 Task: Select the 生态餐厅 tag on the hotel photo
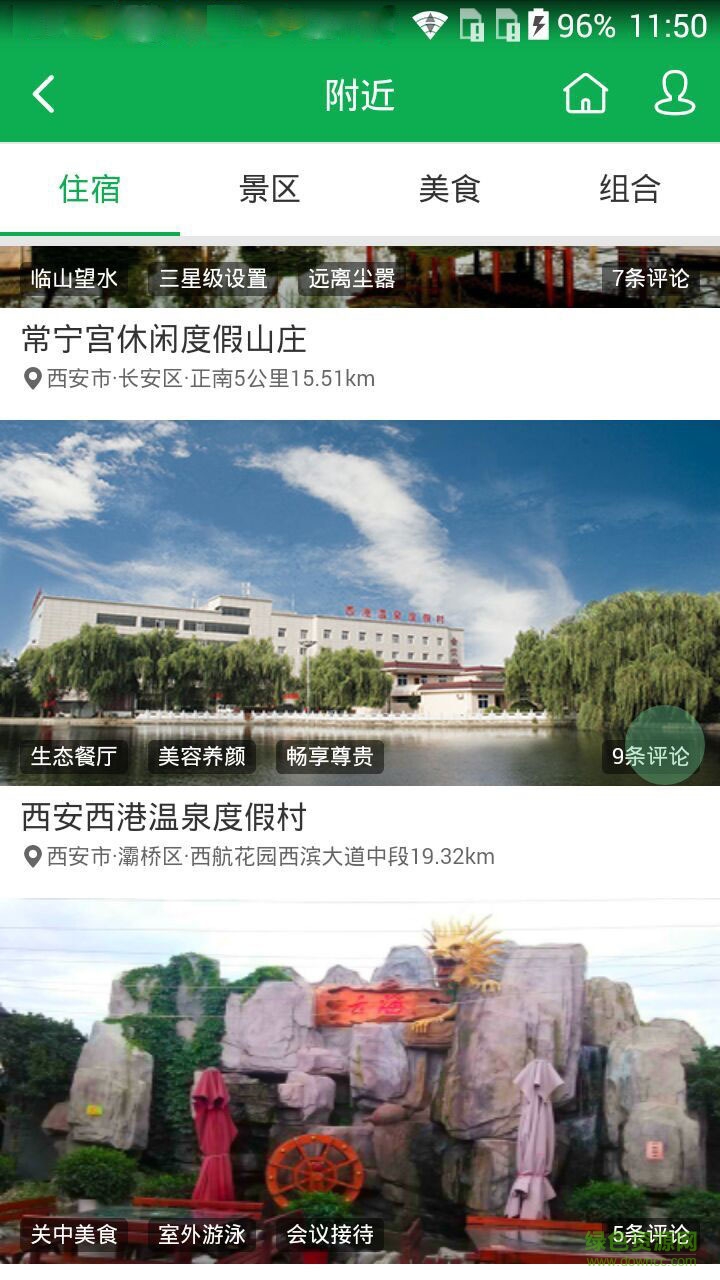(75, 757)
